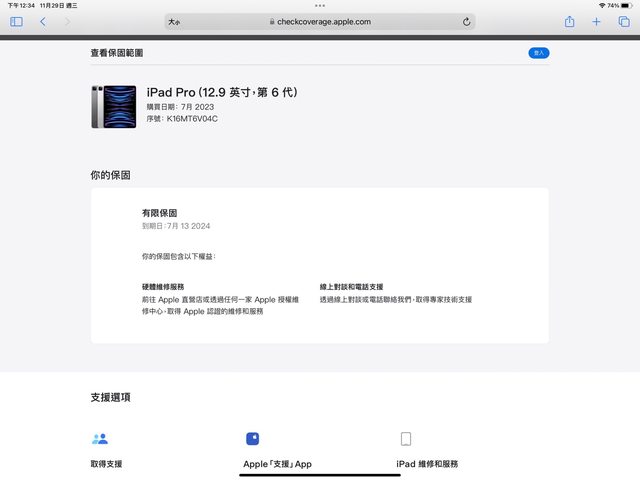Screen dimensions: 640x480
Task: Tap the blue 登入 sign-in button
Action: pyautogui.click(x=538, y=53)
